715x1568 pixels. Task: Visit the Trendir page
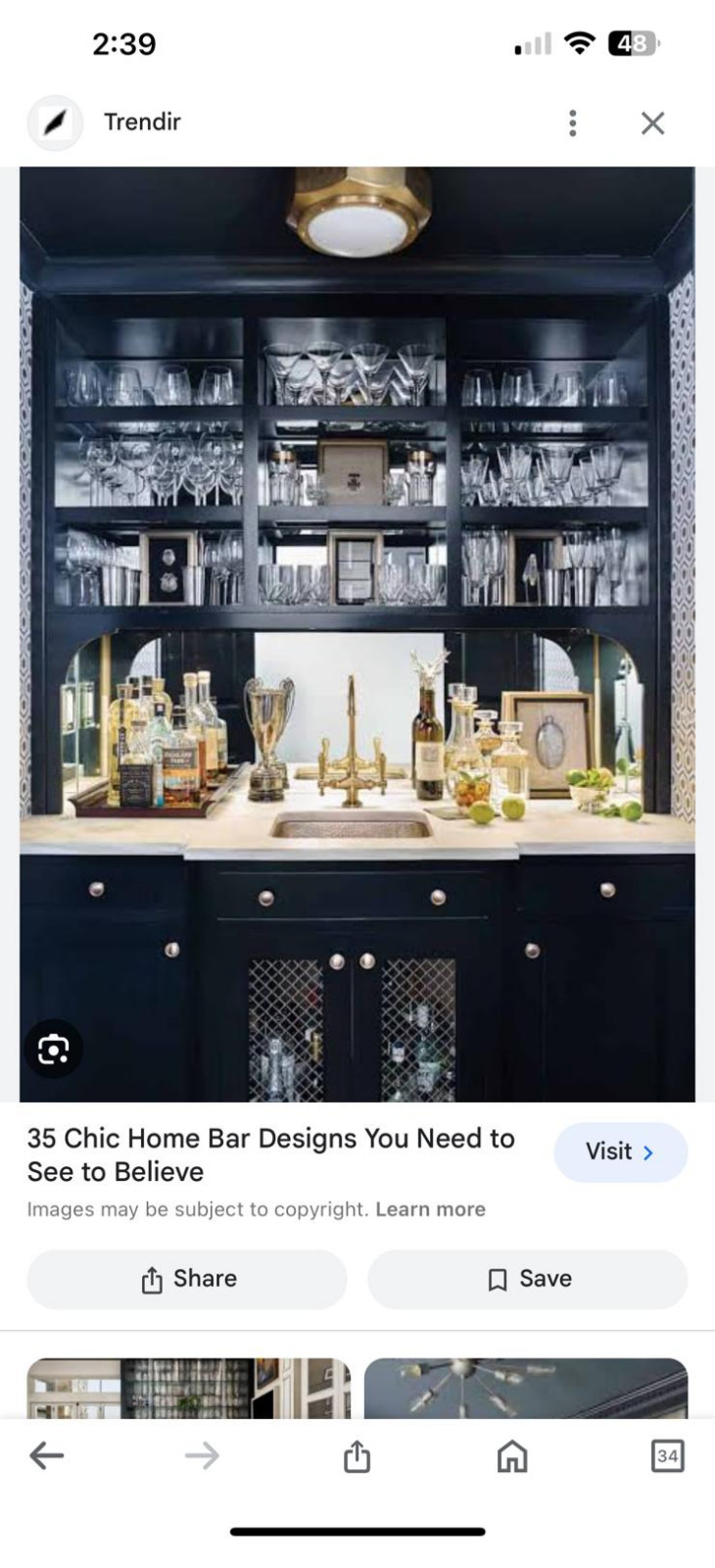620,1151
